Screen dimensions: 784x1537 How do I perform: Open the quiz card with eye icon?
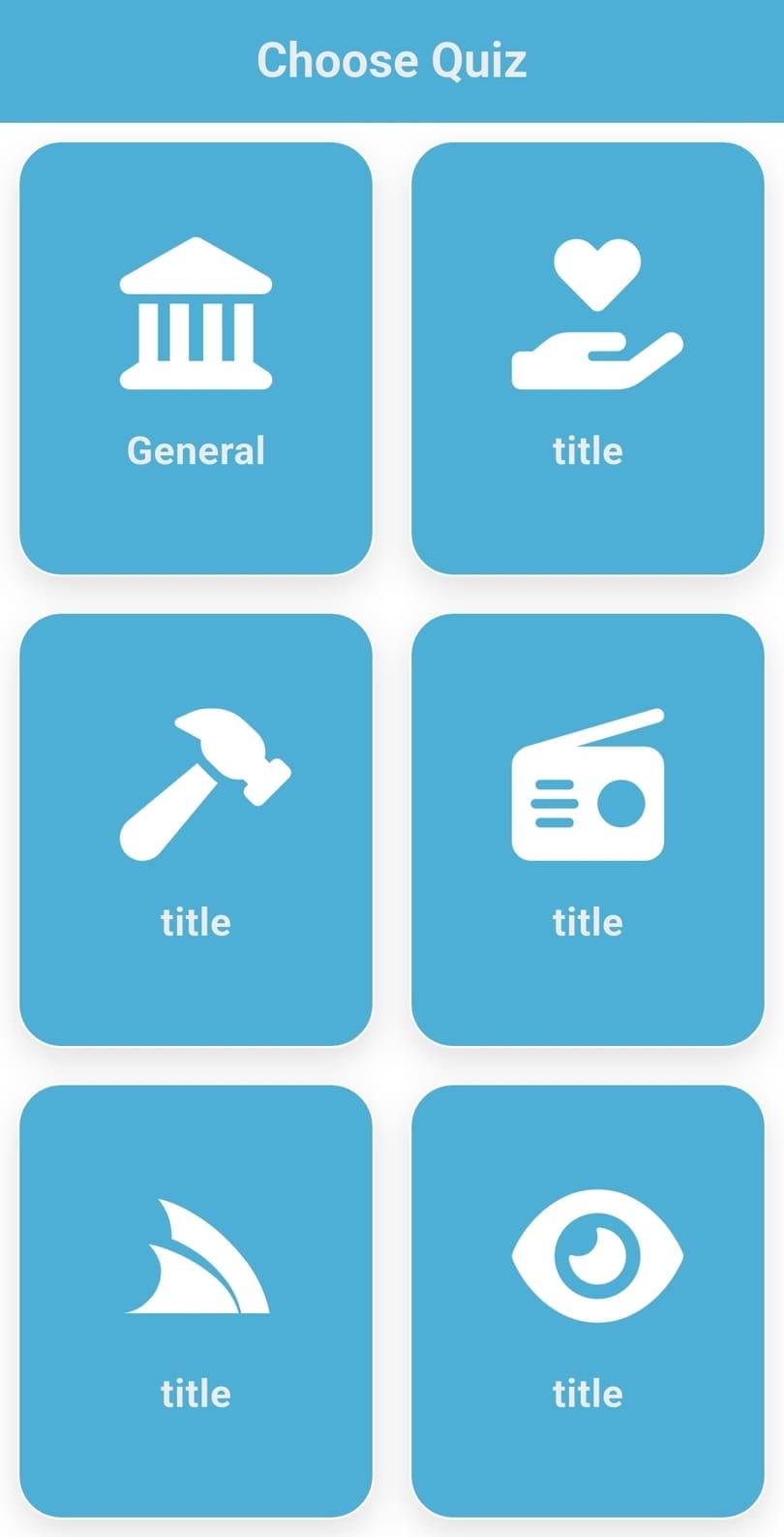588,1301
